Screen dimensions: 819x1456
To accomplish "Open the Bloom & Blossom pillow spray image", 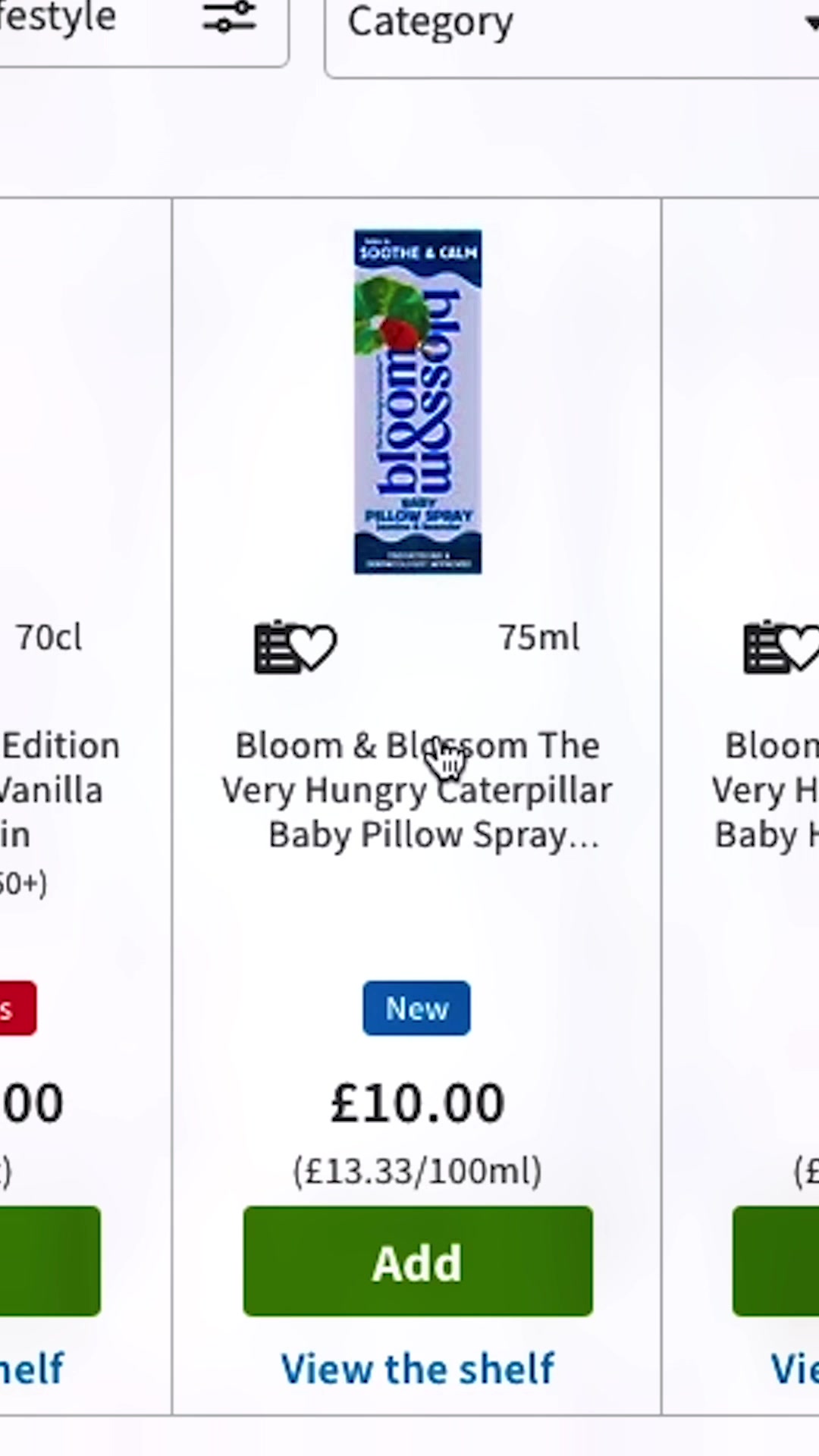I will (418, 401).
